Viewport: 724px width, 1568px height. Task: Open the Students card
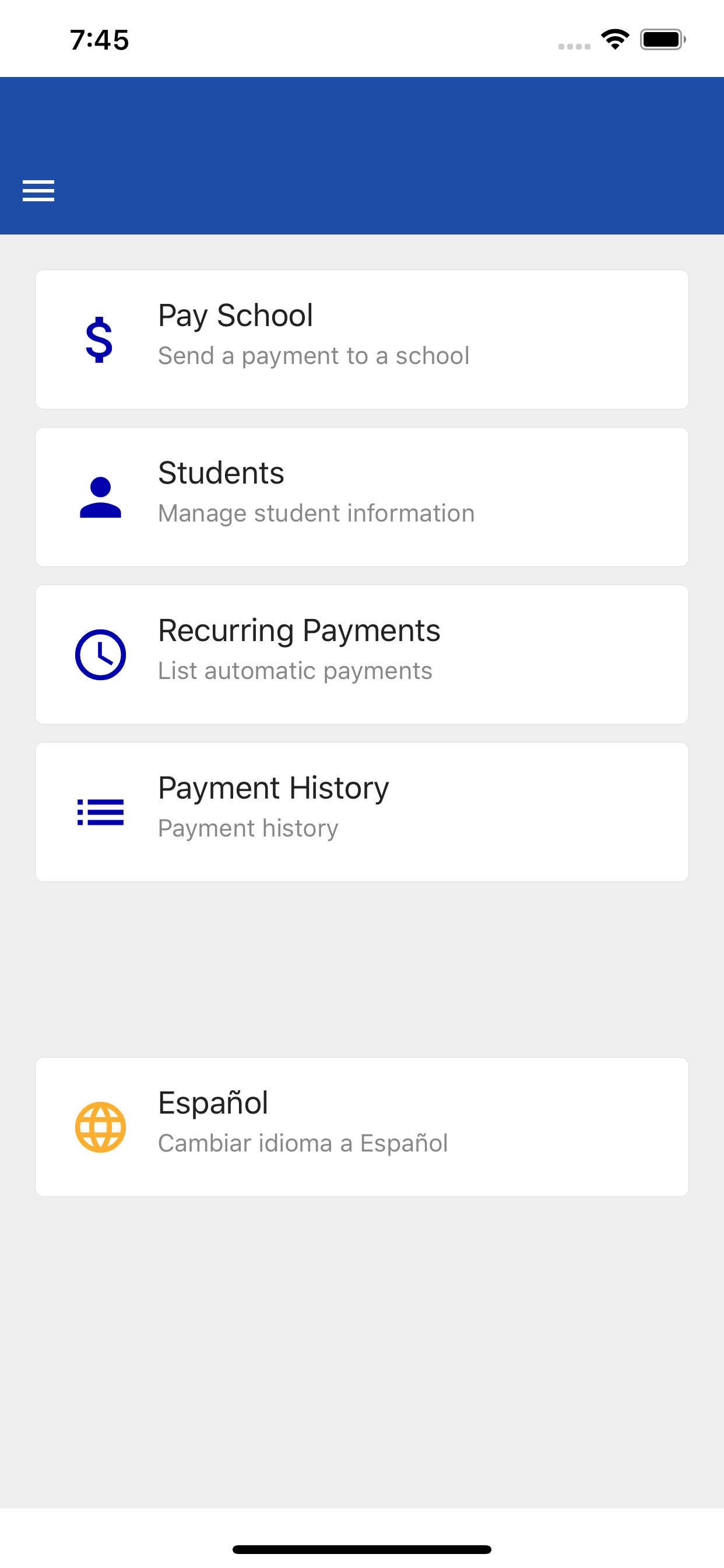point(362,496)
